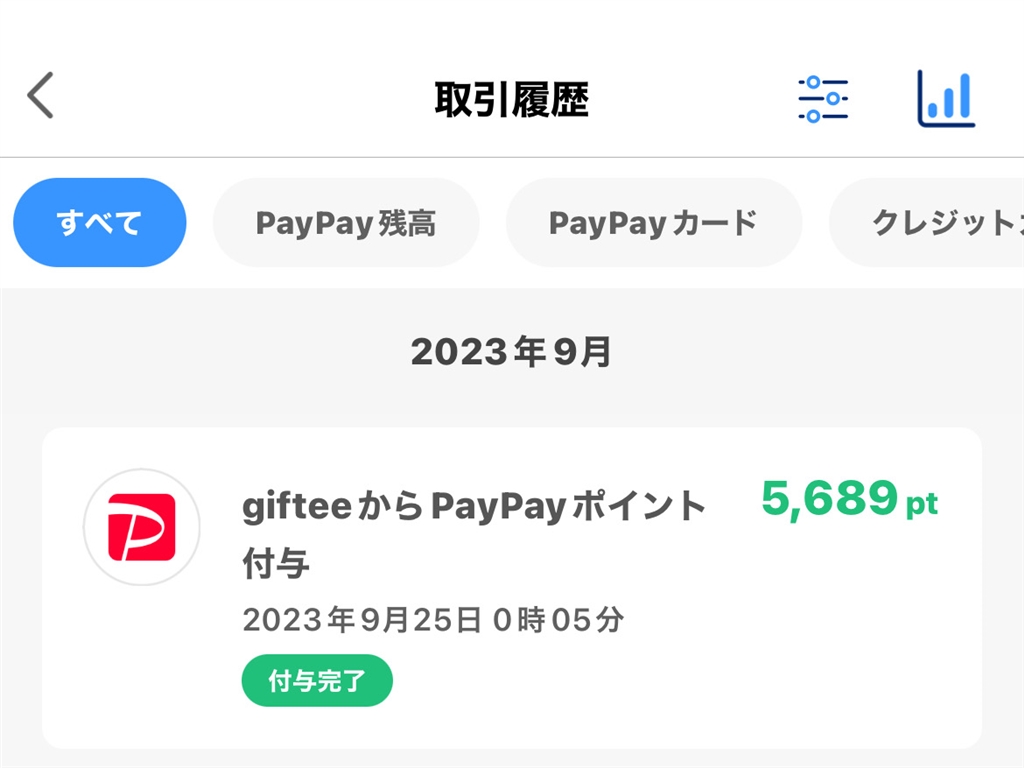1024x768 pixels.
Task: Open the giftee PayPayポイント付与 transaction
Action: point(511,587)
